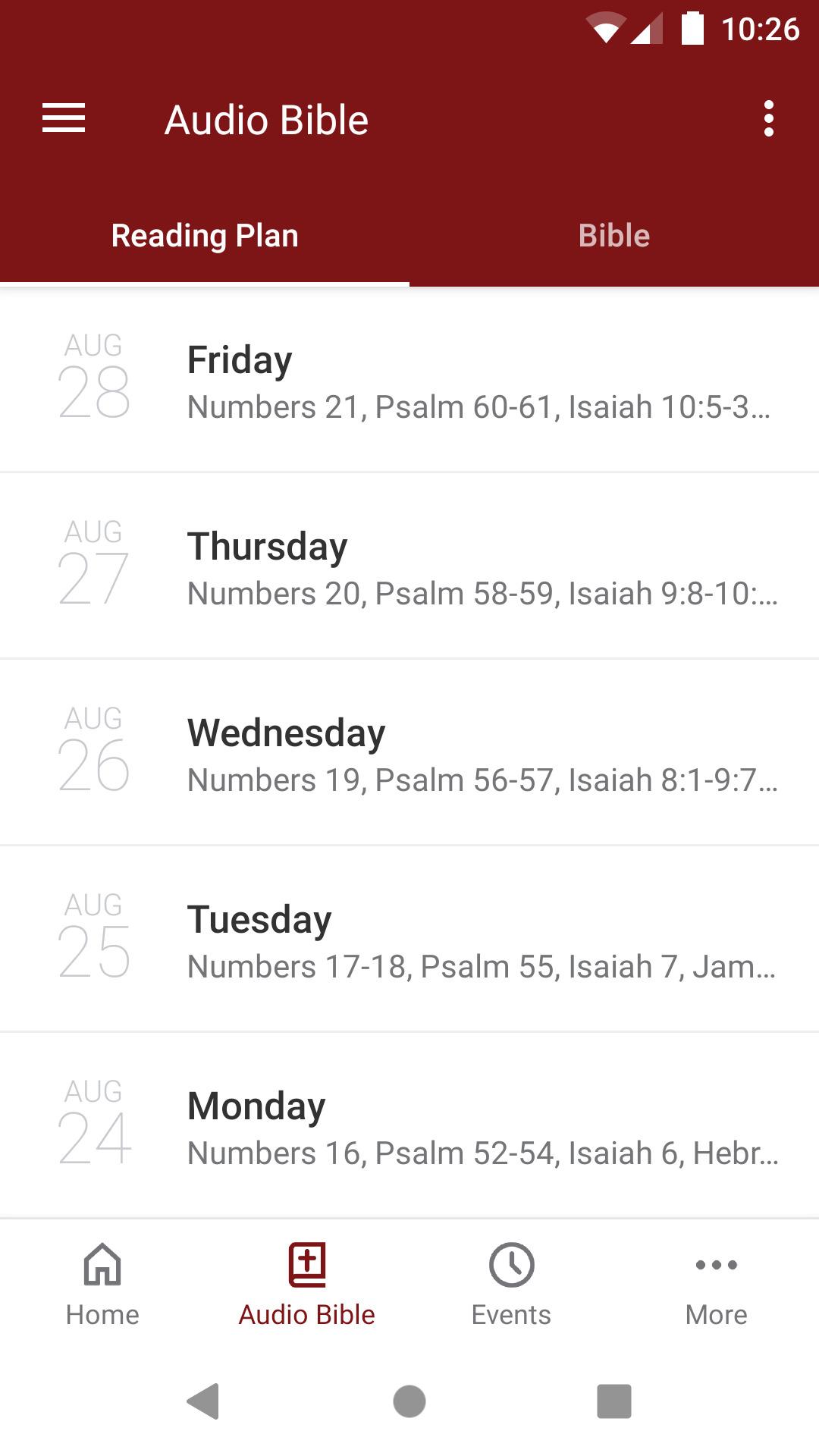This screenshot has height=1456, width=819.
Task: Go to the Home tab
Action: [102, 1284]
